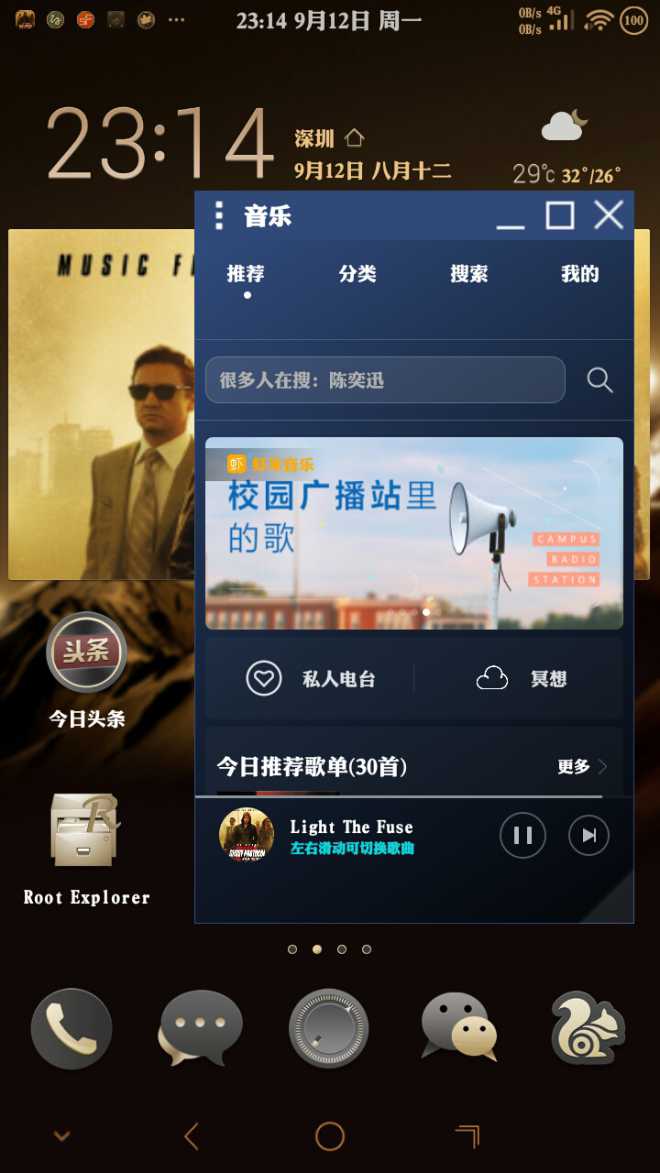Viewport: 660px width, 1173px height.
Task: Open the 校园广播站里的歌 banner
Action: (x=414, y=533)
